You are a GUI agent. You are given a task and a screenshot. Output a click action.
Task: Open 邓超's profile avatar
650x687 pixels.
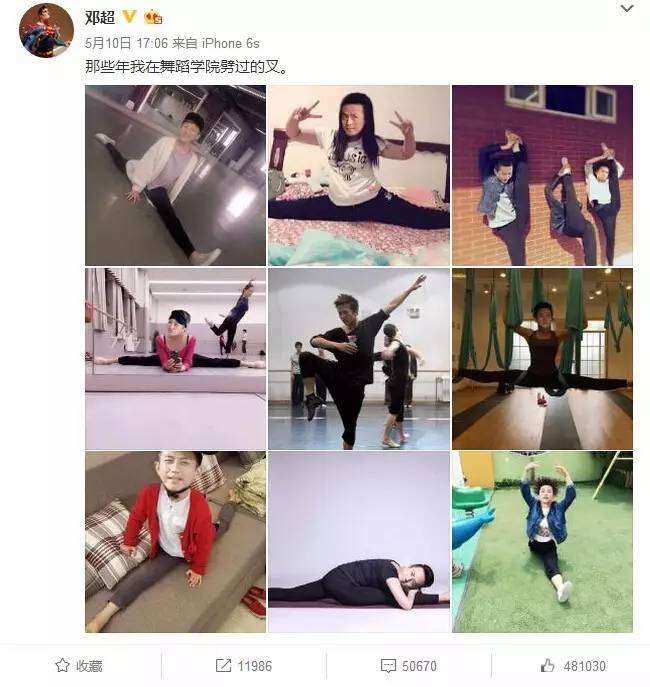point(47,30)
